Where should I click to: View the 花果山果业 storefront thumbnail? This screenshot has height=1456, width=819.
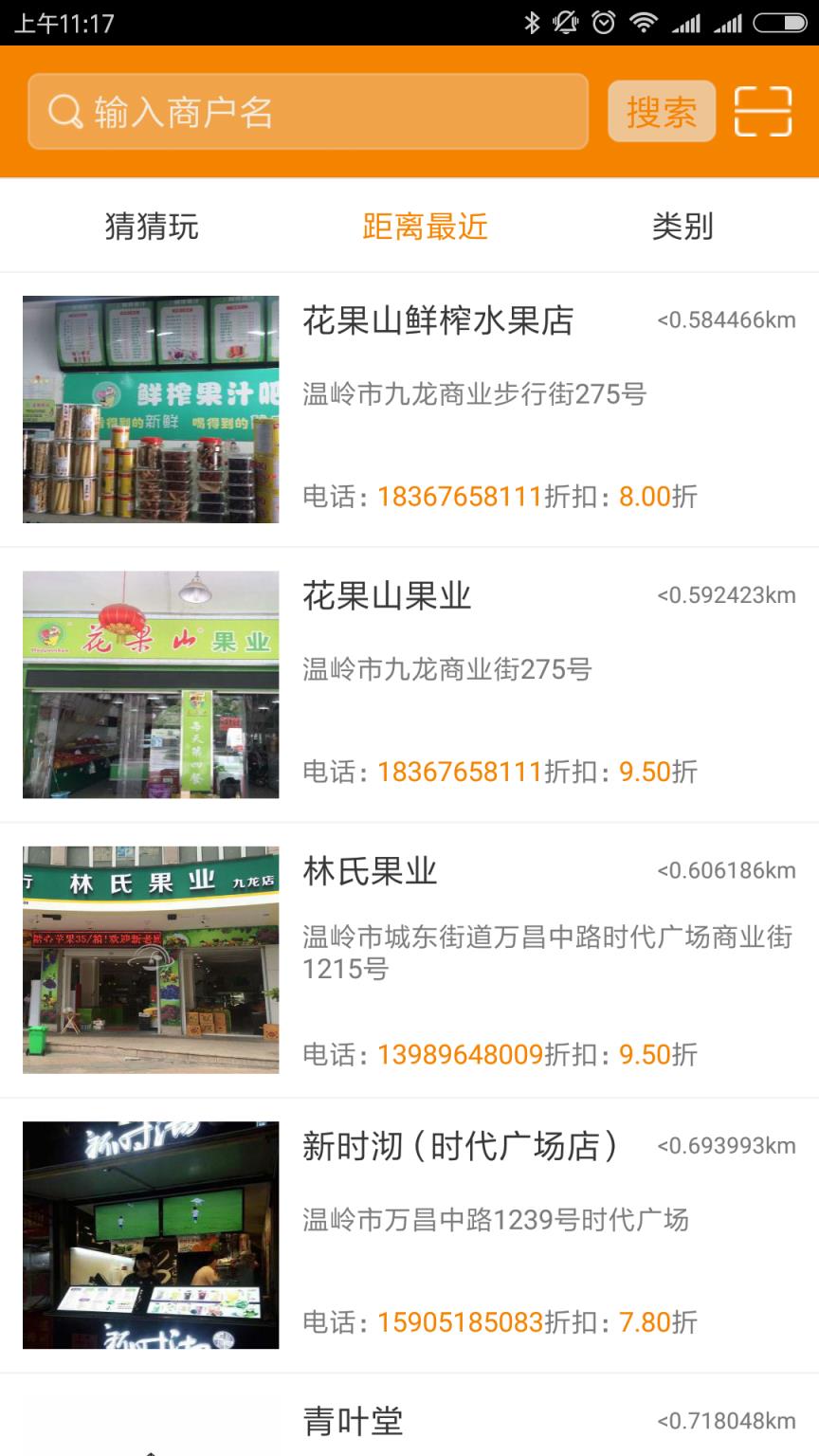[x=151, y=684]
